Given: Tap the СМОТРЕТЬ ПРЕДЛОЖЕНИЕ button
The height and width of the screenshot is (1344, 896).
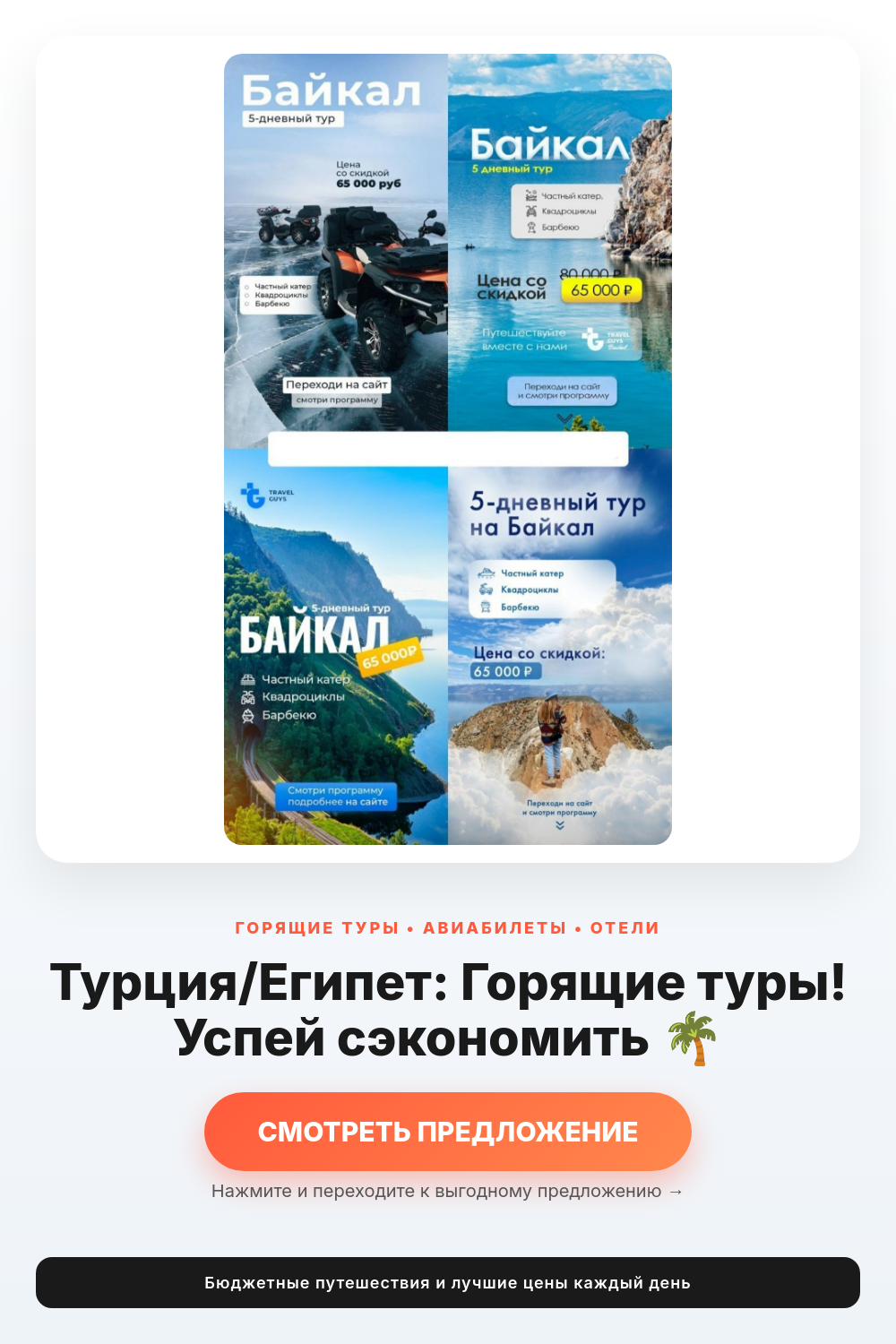Looking at the screenshot, I should [447, 1132].
